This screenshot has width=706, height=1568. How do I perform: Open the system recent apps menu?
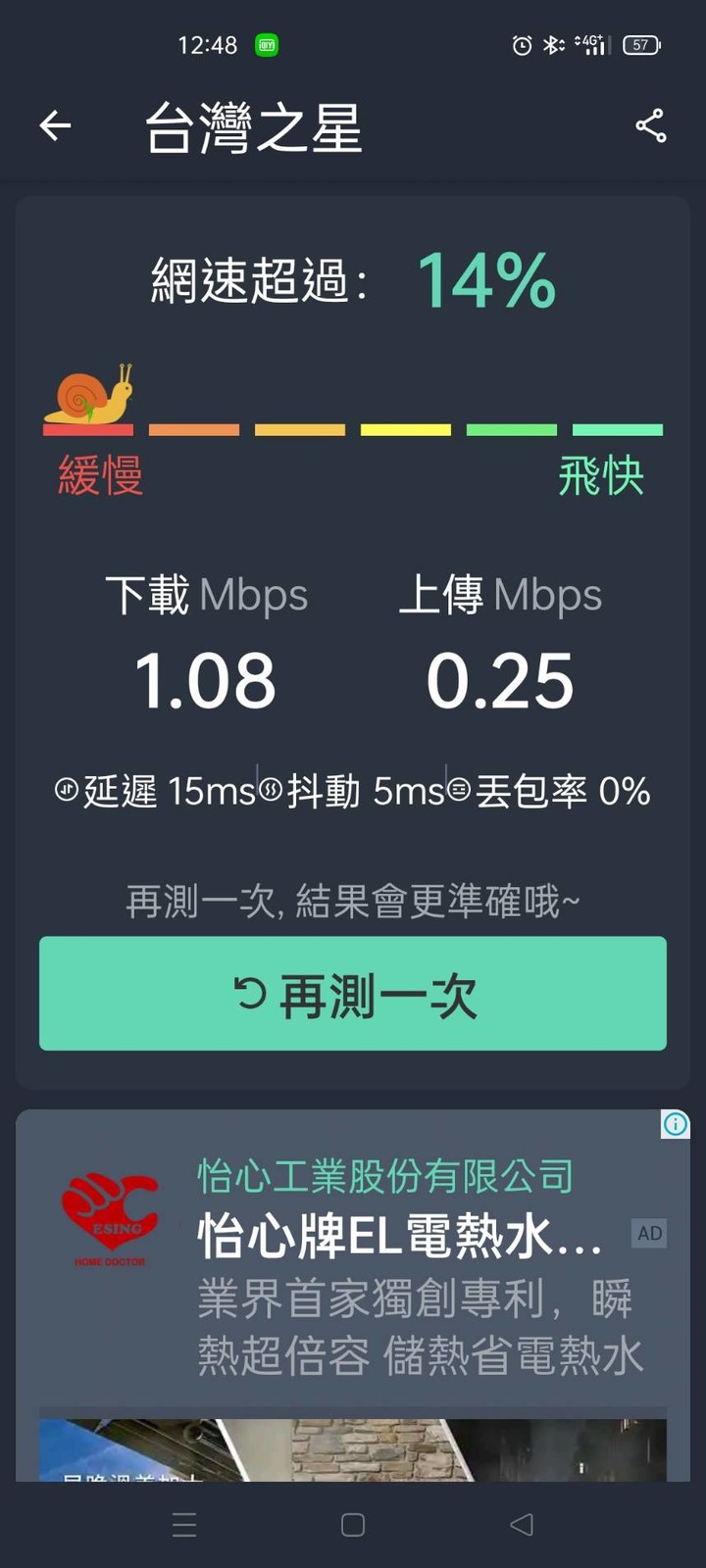pyautogui.click(x=184, y=1524)
